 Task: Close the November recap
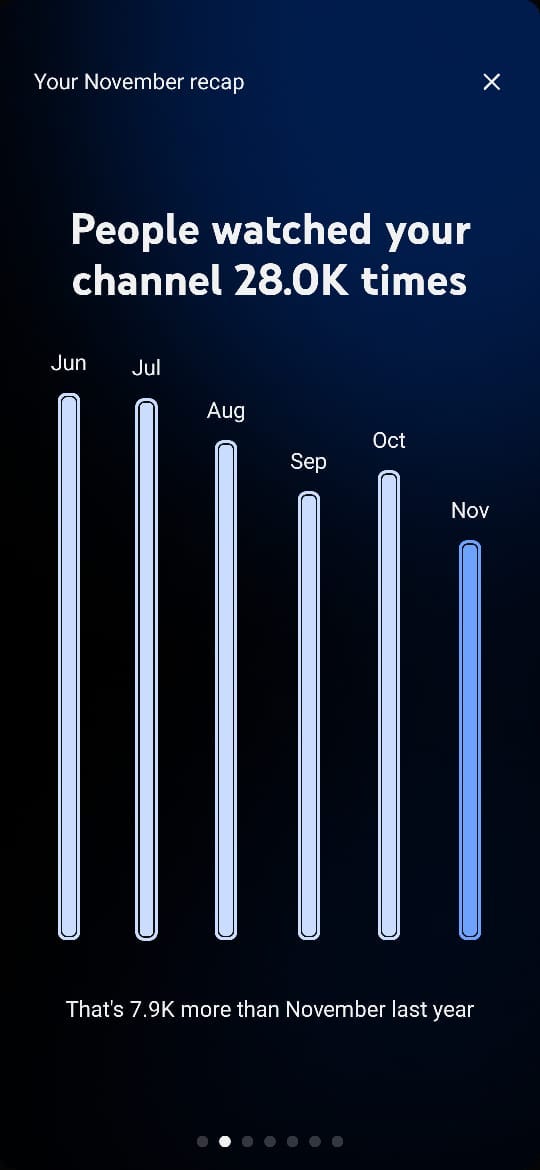click(x=492, y=82)
